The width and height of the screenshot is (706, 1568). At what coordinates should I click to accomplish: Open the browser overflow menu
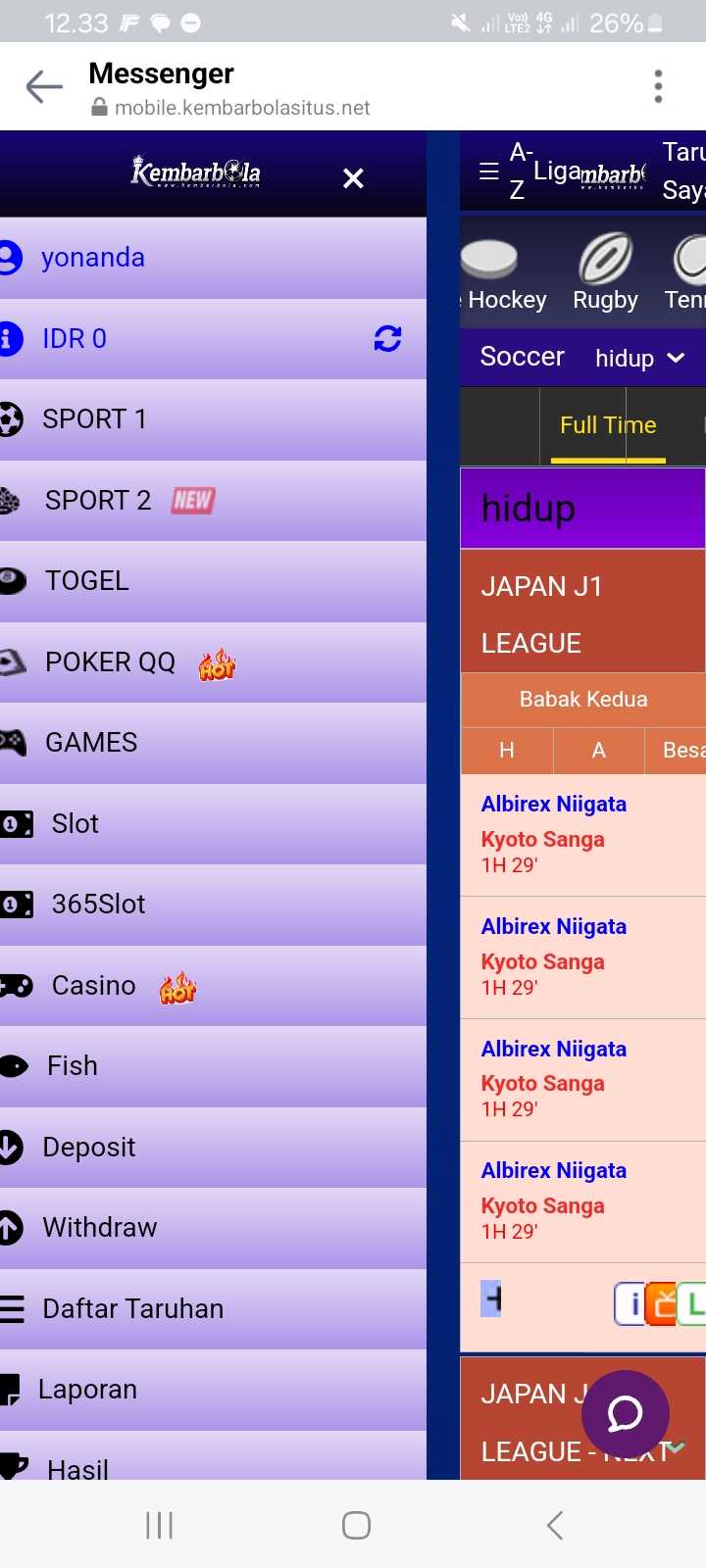click(658, 86)
